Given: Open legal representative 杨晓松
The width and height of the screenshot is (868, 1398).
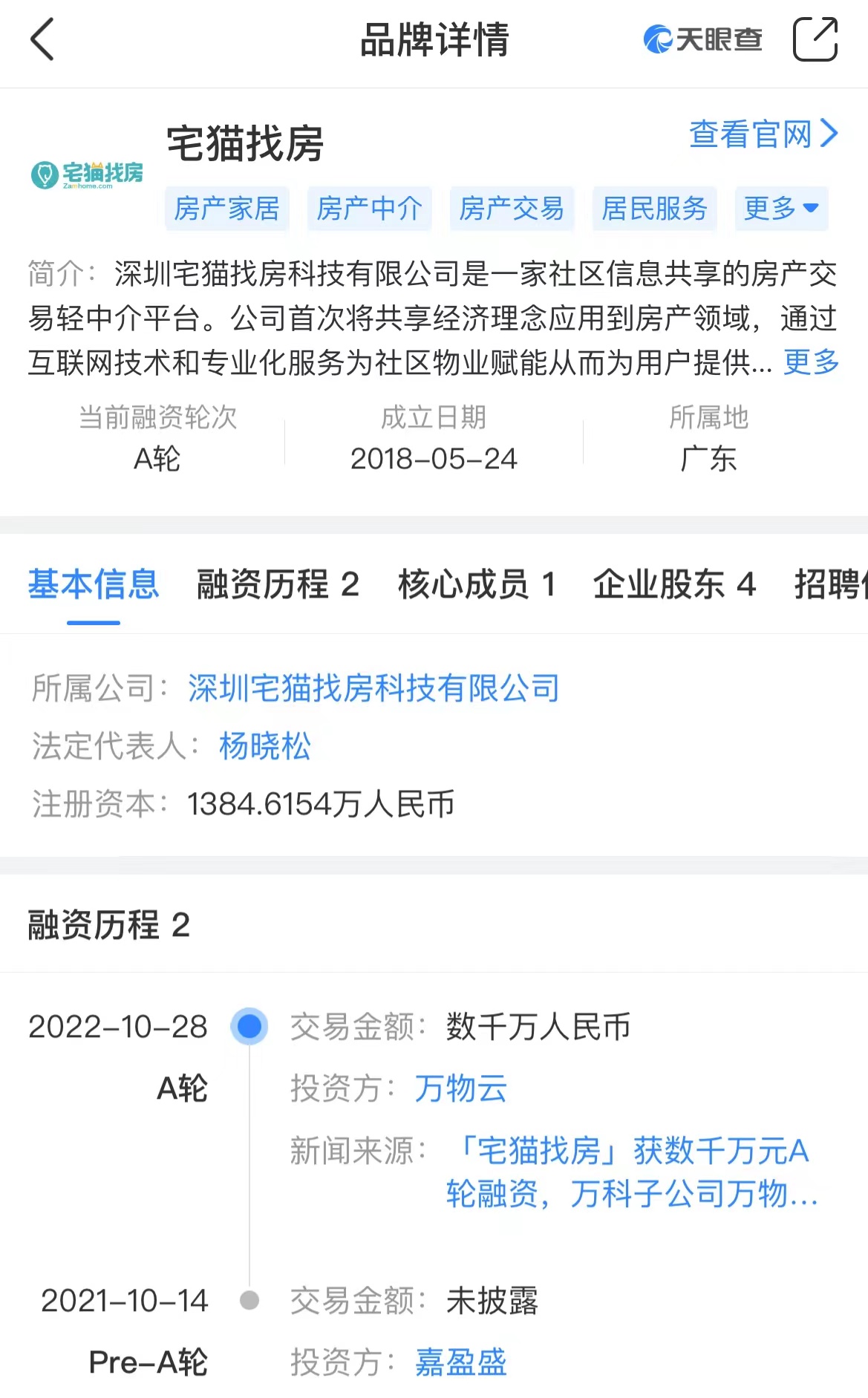Looking at the screenshot, I should pyautogui.click(x=265, y=746).
